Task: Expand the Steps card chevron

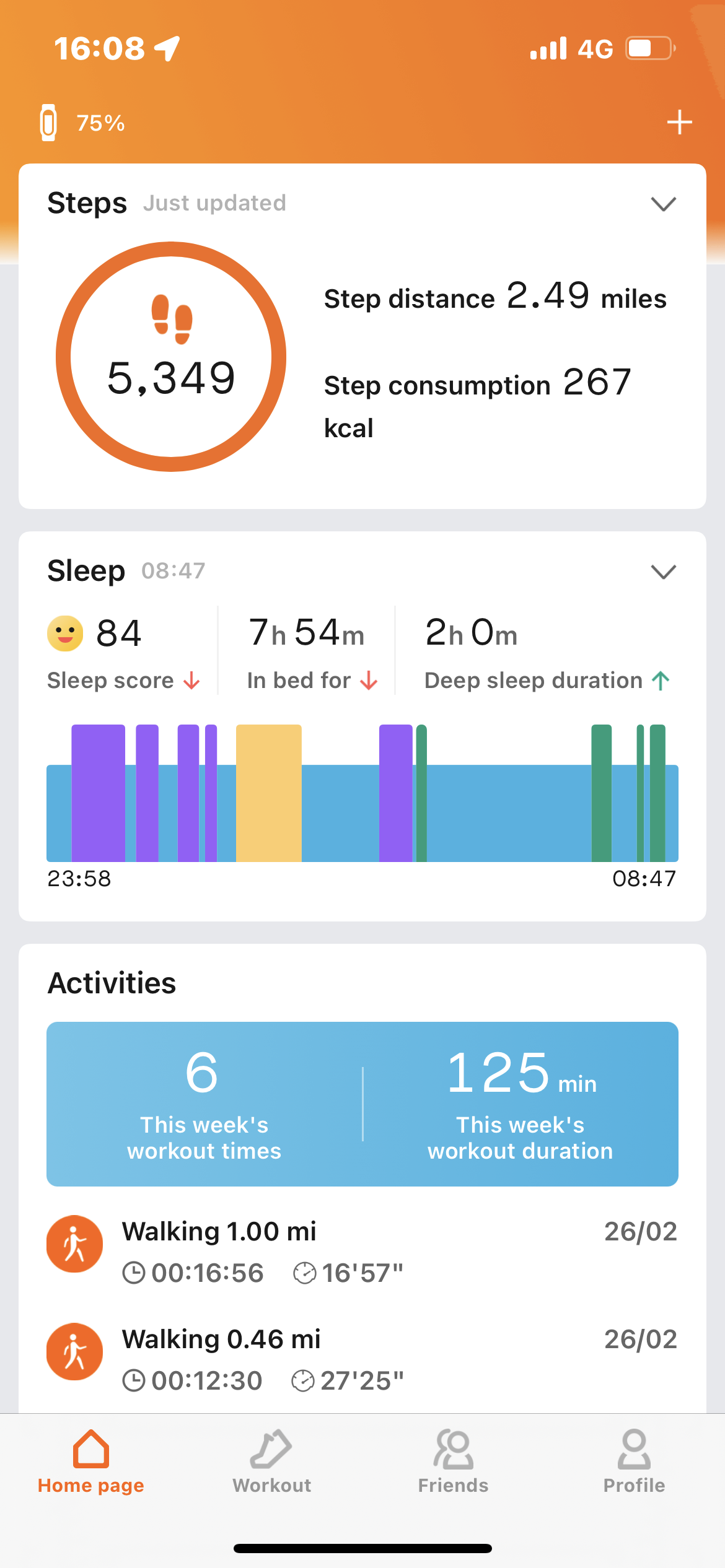Action: coord(663,204)
